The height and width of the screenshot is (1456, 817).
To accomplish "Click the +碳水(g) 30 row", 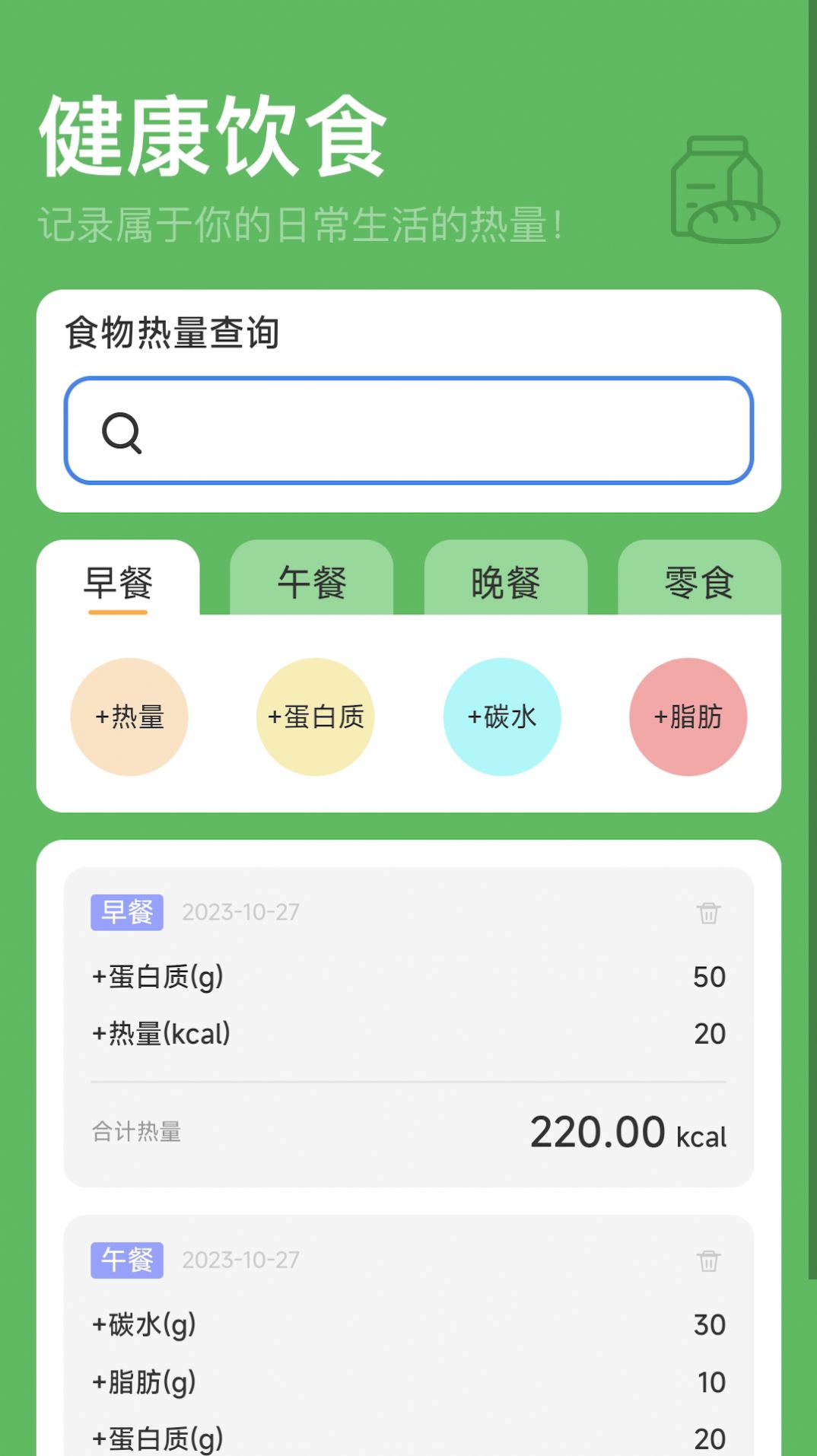I will [408, 1324].
